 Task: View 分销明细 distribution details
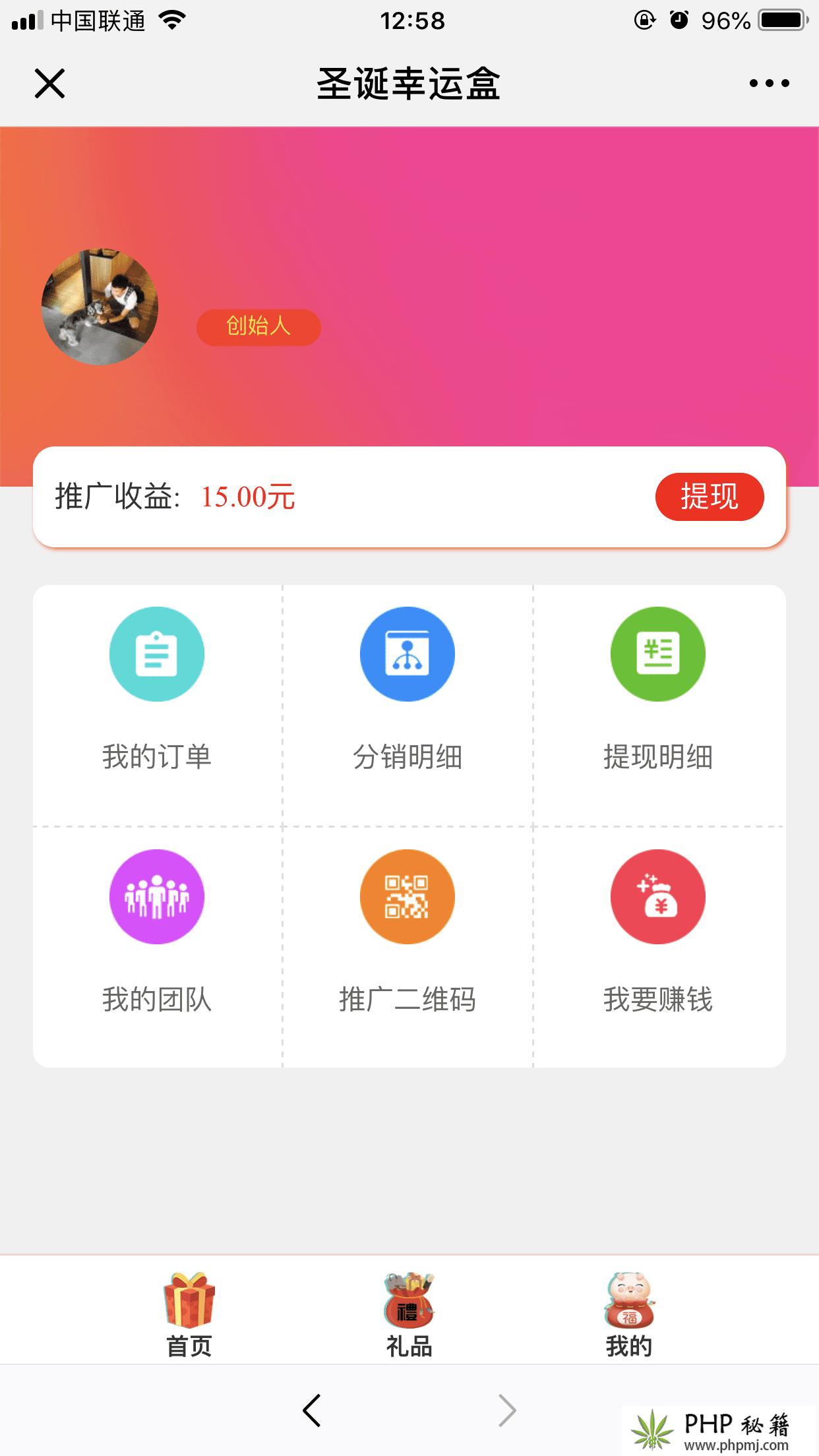(x=408, y=689)
